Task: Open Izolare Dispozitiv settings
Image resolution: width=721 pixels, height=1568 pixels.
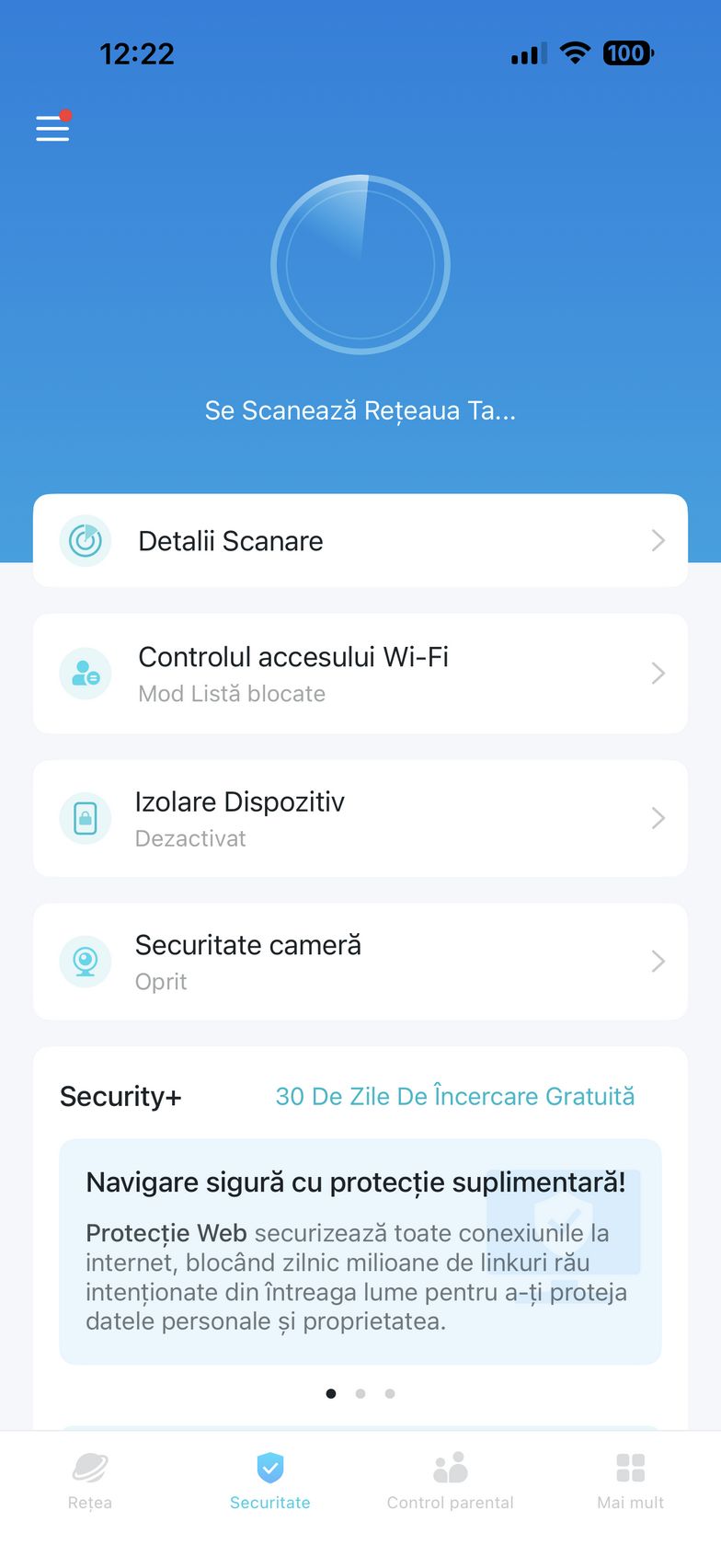Action: pyautogui.click(x=360, y=818)
